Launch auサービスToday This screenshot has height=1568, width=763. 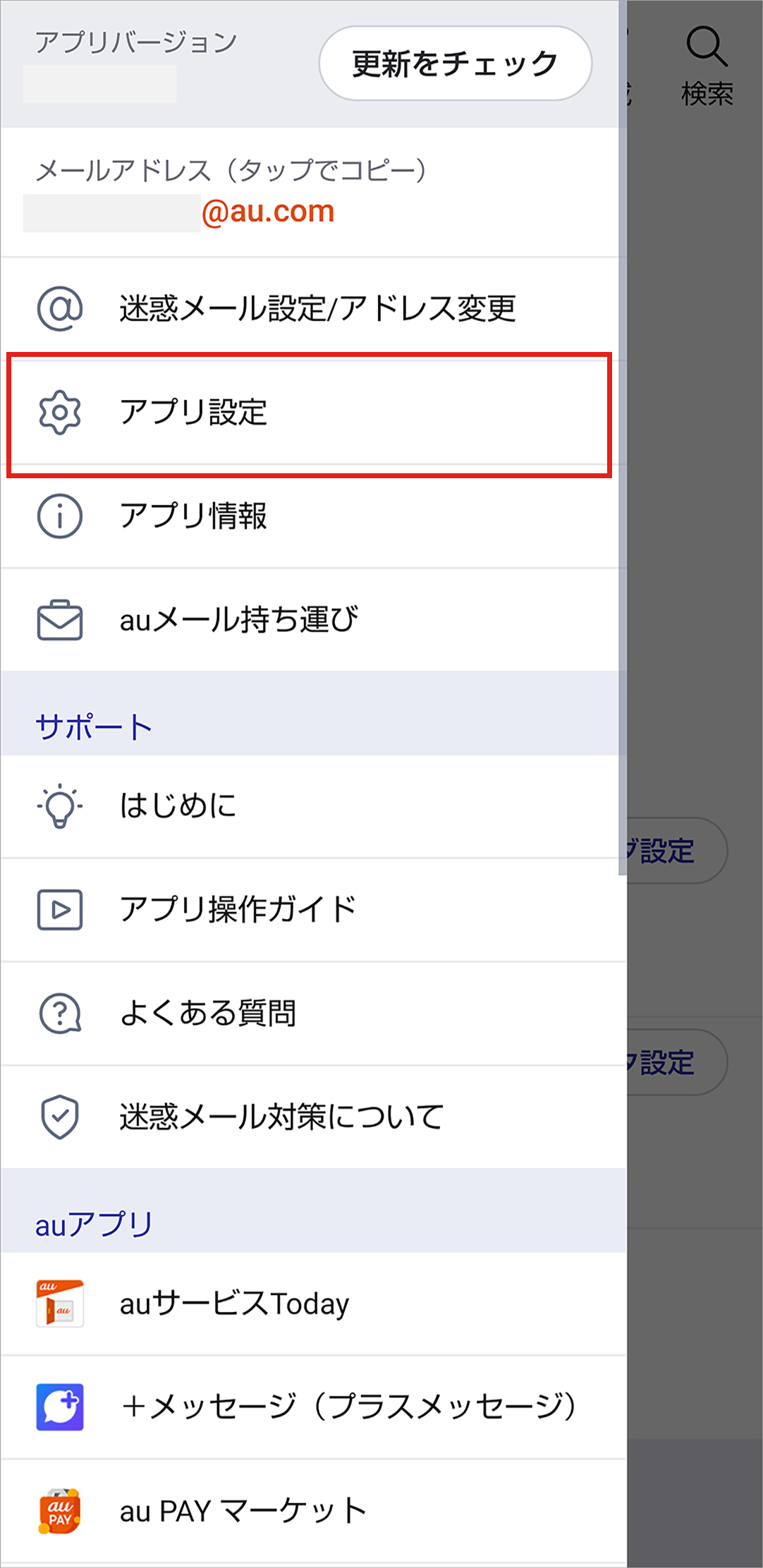(310, 1303)
